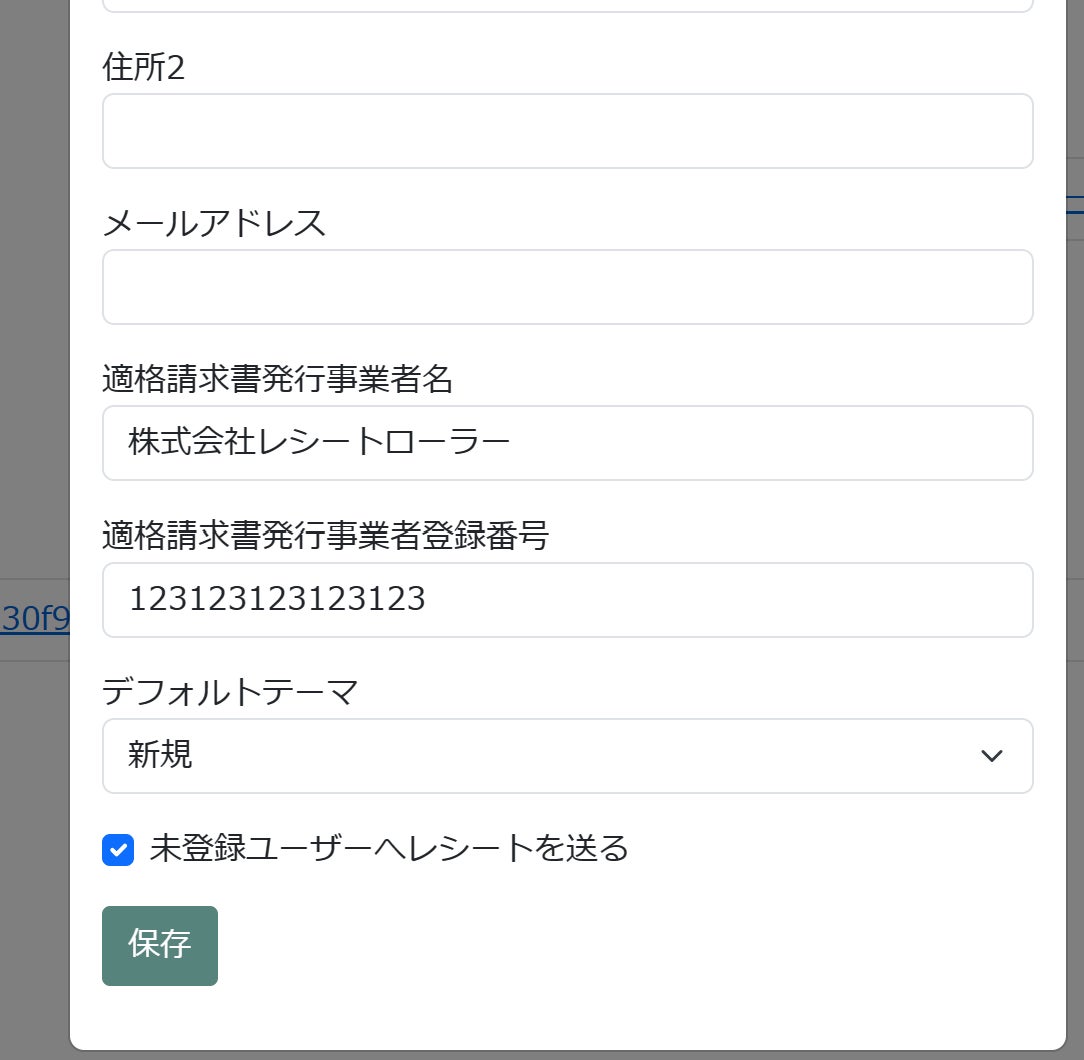Tap the 住所2 text field
This screenshot has width=1084, height=1060.
567,131
